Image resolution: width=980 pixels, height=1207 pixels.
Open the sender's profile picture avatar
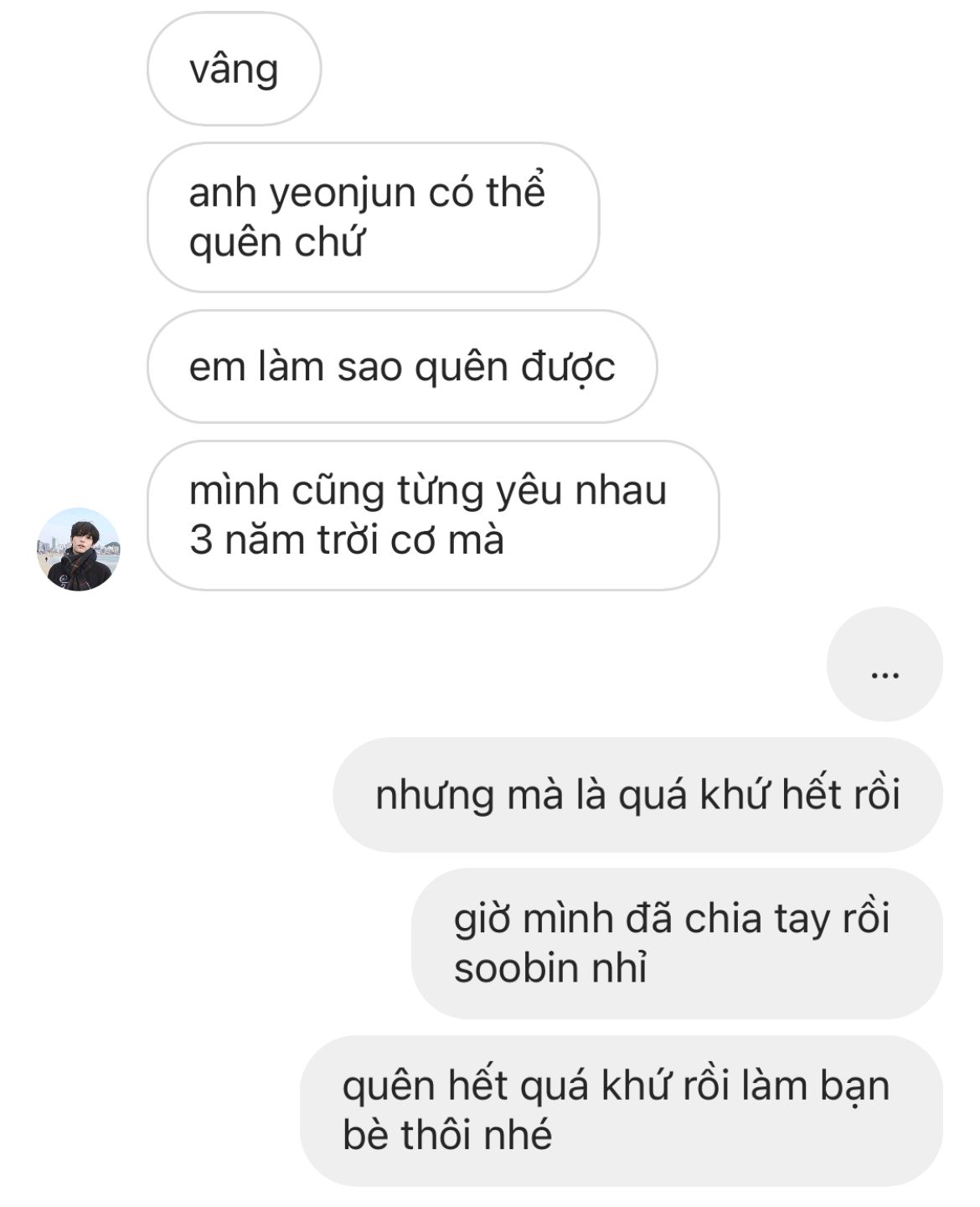pos(78,549)
